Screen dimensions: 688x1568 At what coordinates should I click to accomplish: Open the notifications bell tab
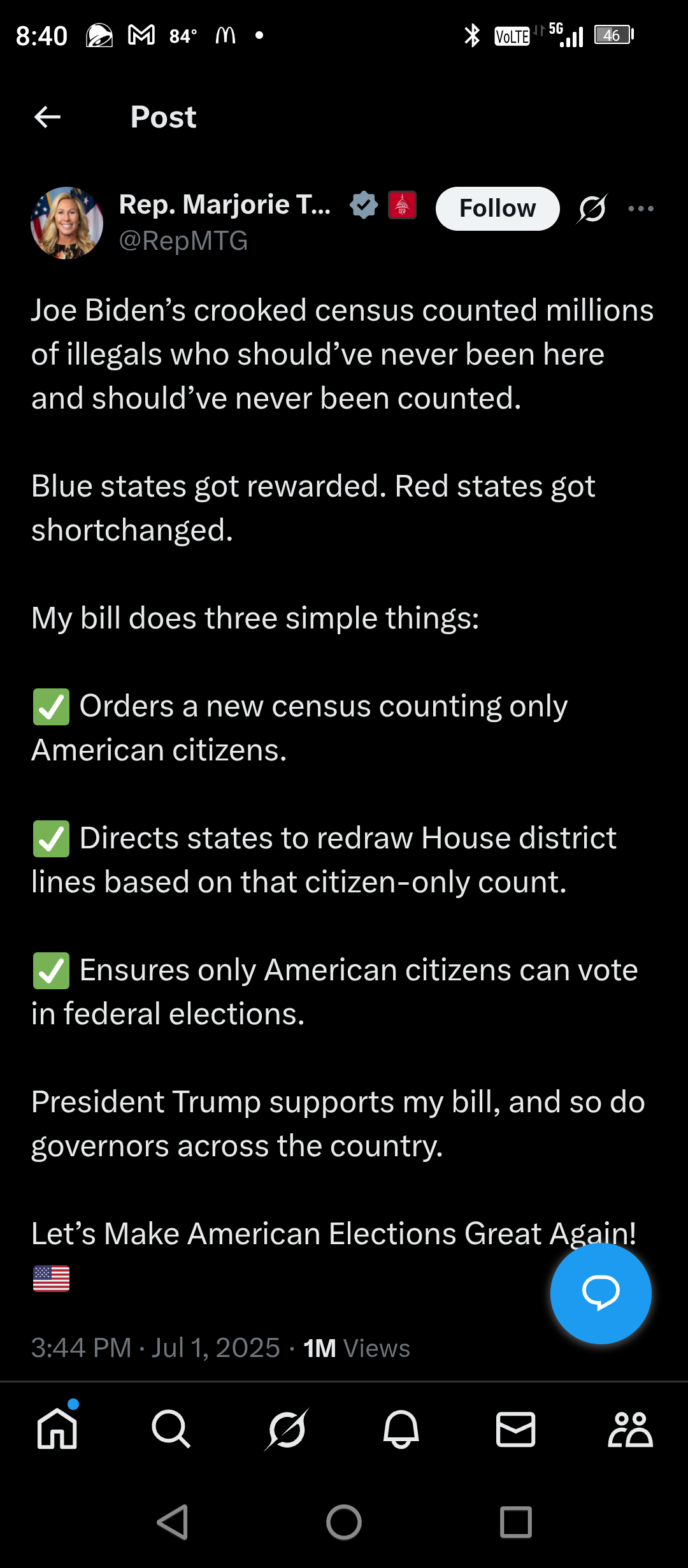click(x=401, y=1428)
